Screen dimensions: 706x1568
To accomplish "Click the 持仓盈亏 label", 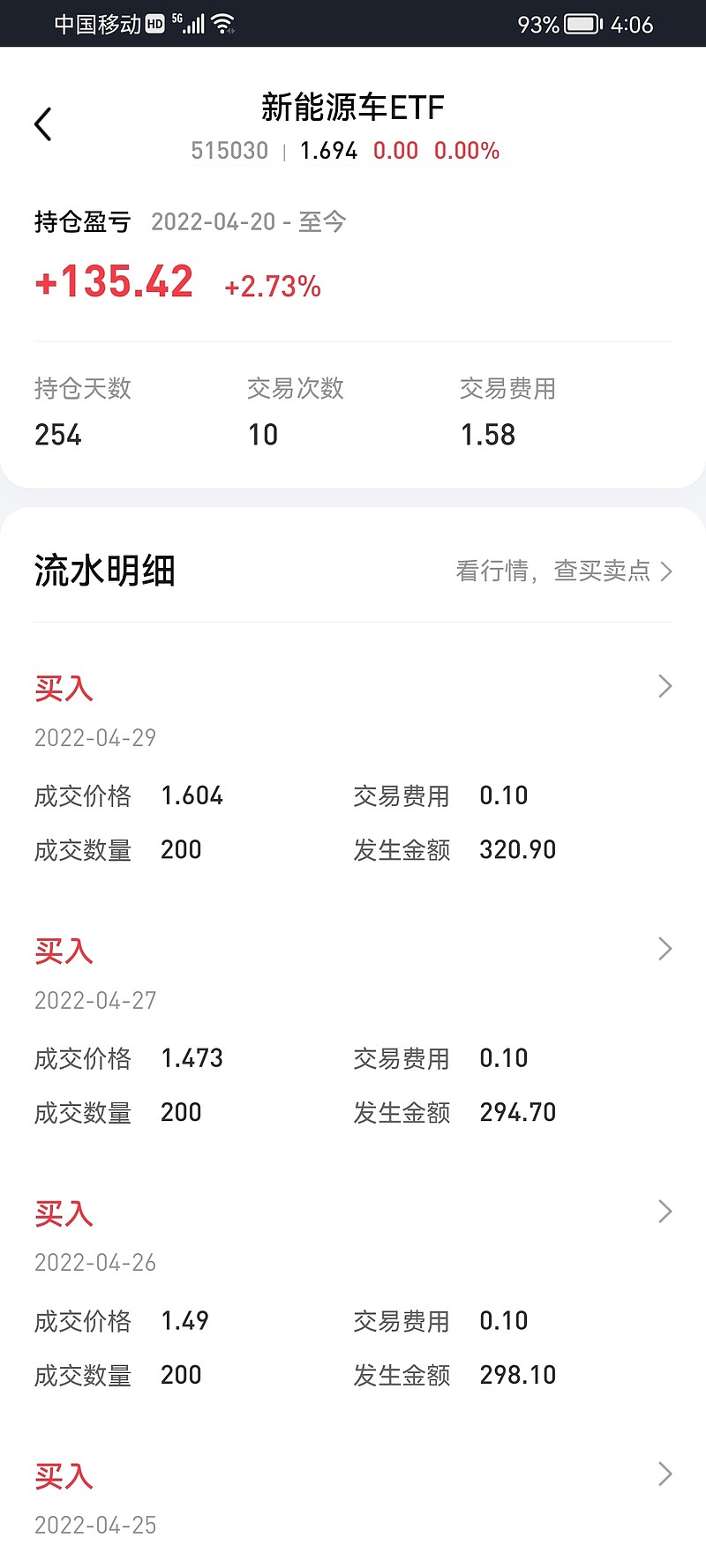I will coord(80,222).
